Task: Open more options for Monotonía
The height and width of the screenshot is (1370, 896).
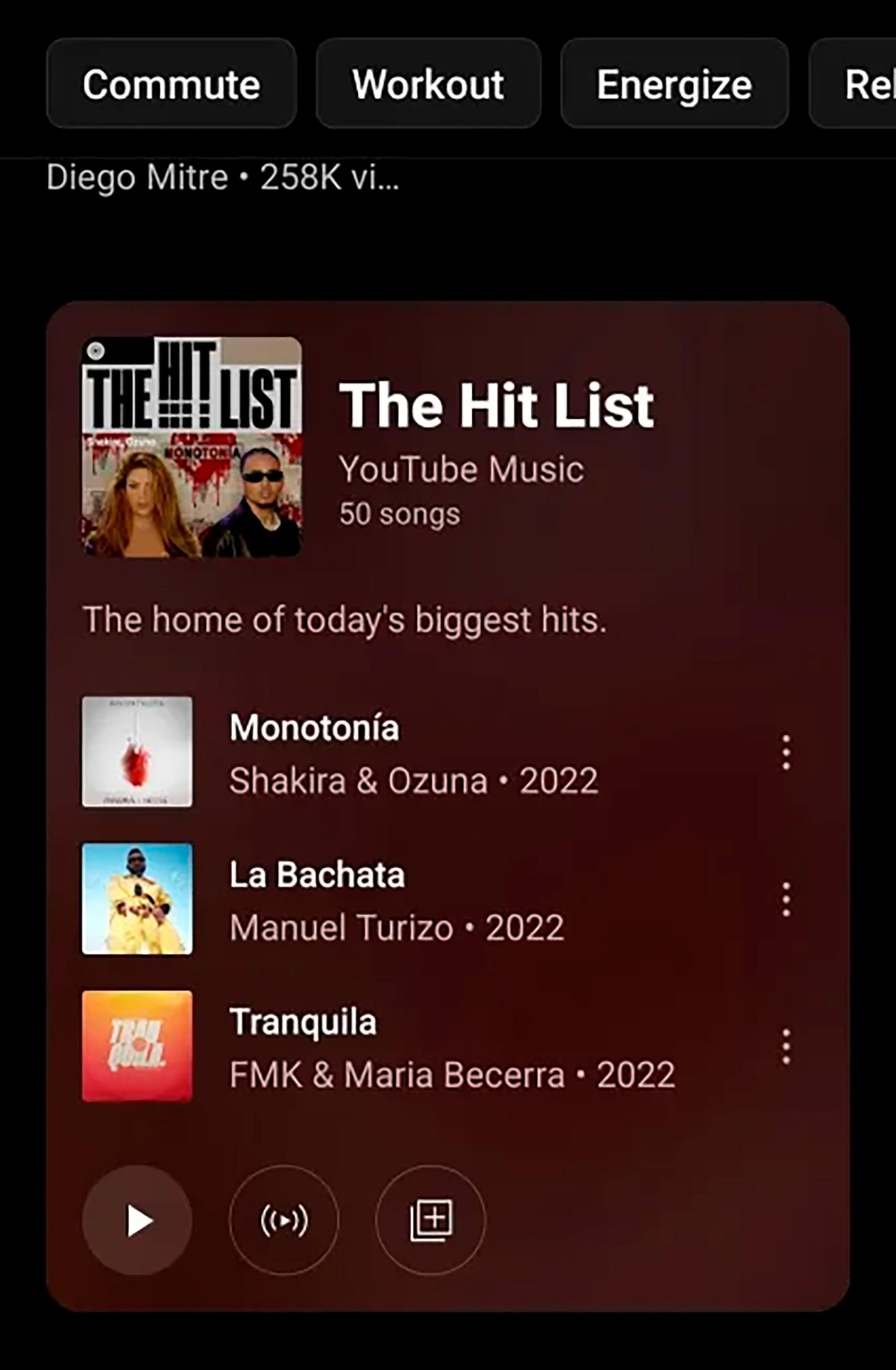Action: (x=786, y=752)
